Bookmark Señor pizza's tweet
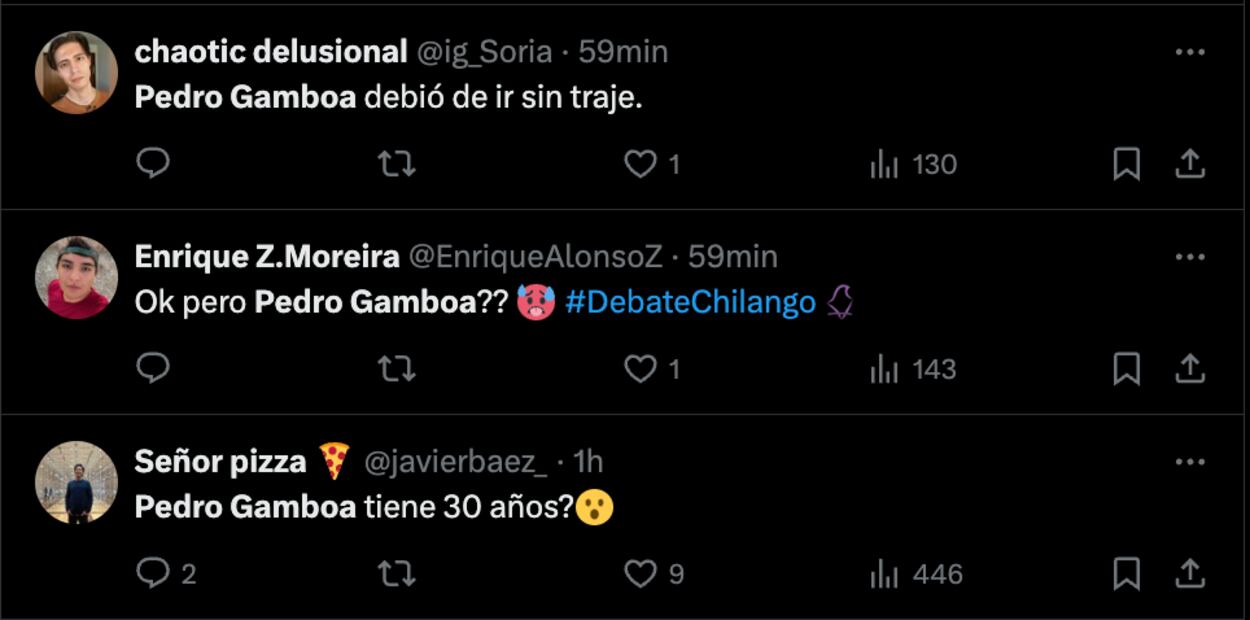The height and width of the screenshot is (620, 1250). 1127,574
